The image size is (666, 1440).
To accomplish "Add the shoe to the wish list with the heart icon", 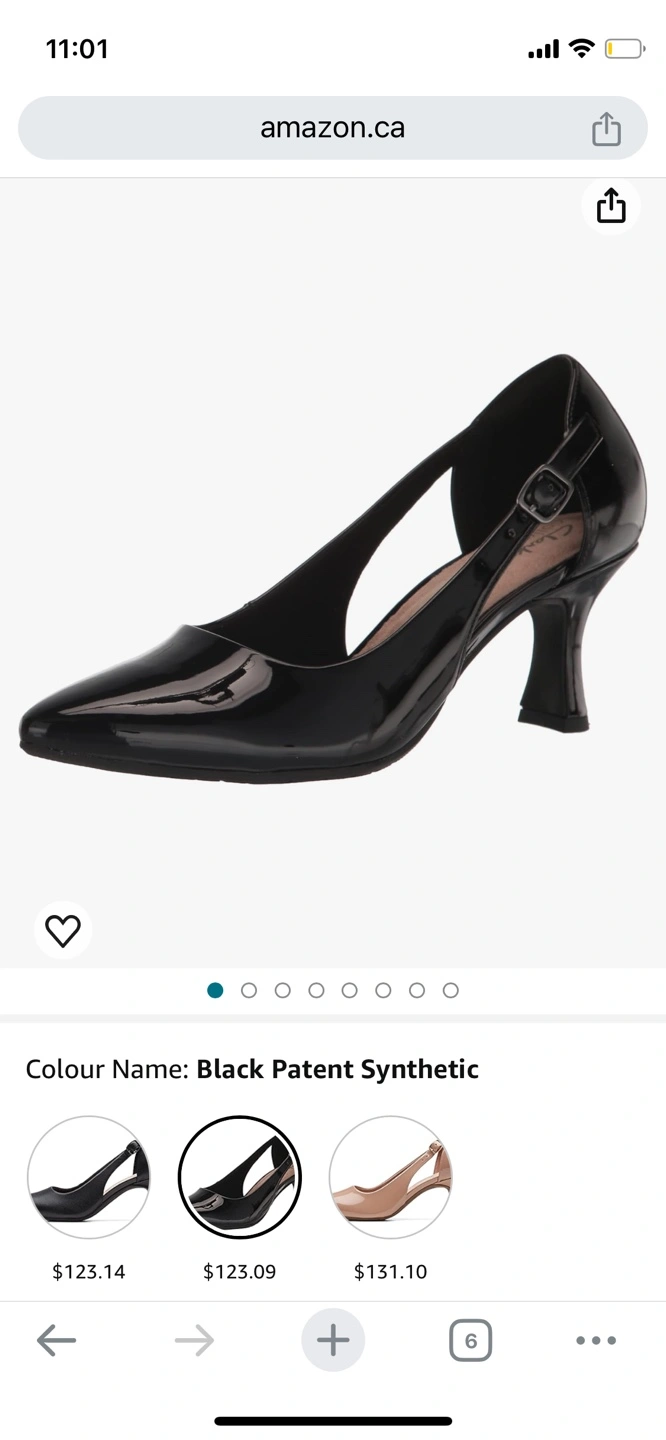I will (63, 930).
